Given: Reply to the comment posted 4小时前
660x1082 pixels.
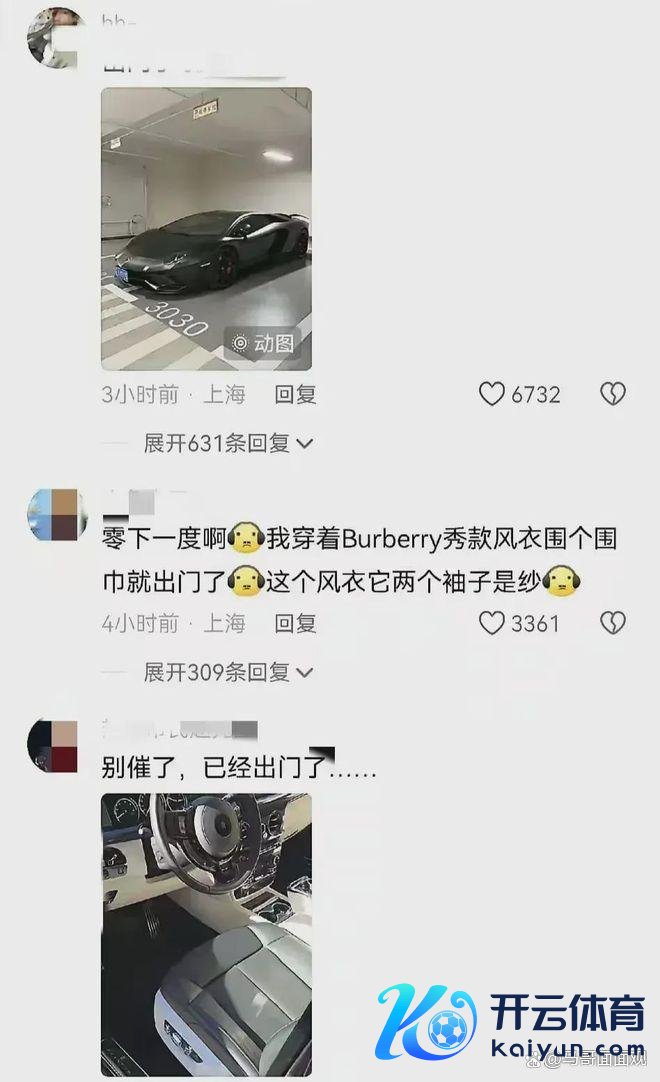Looking at the screenshot, I should click(x=295, y=623).
